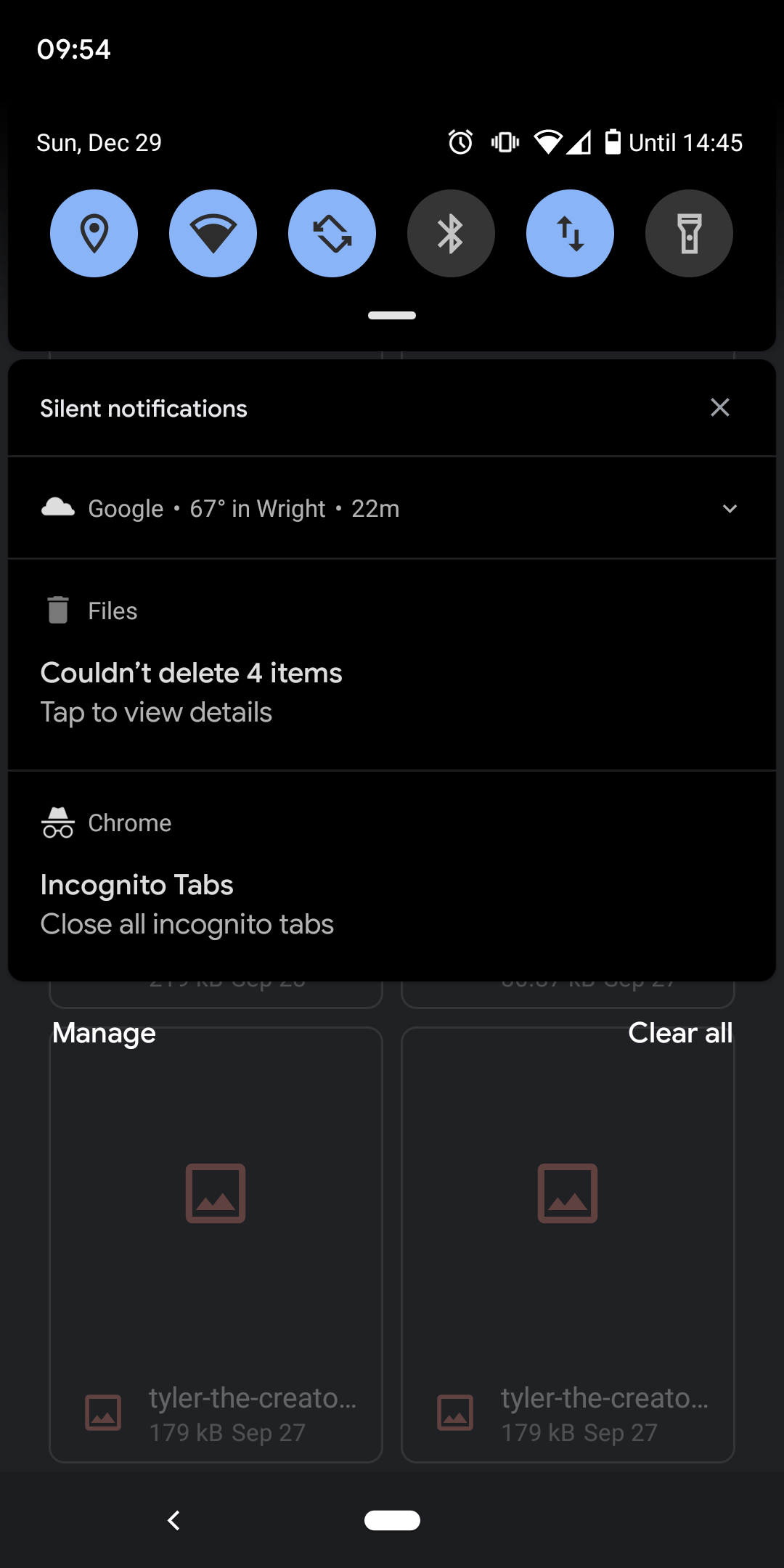This screenshot has height=1568, width=784.
Task: Turn on the flashlight
Action: point(689,233)
